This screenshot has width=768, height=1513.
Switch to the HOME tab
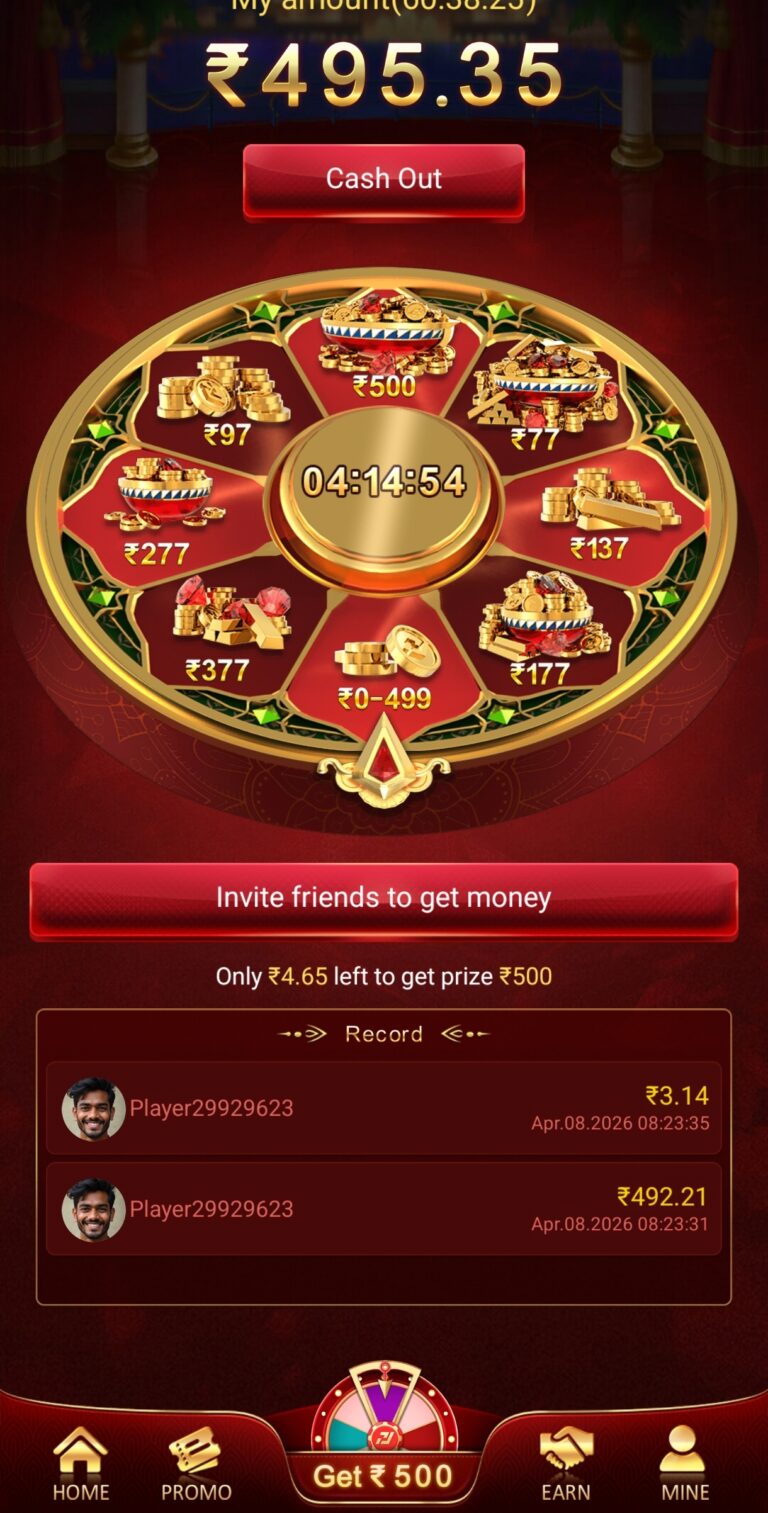80,1465
